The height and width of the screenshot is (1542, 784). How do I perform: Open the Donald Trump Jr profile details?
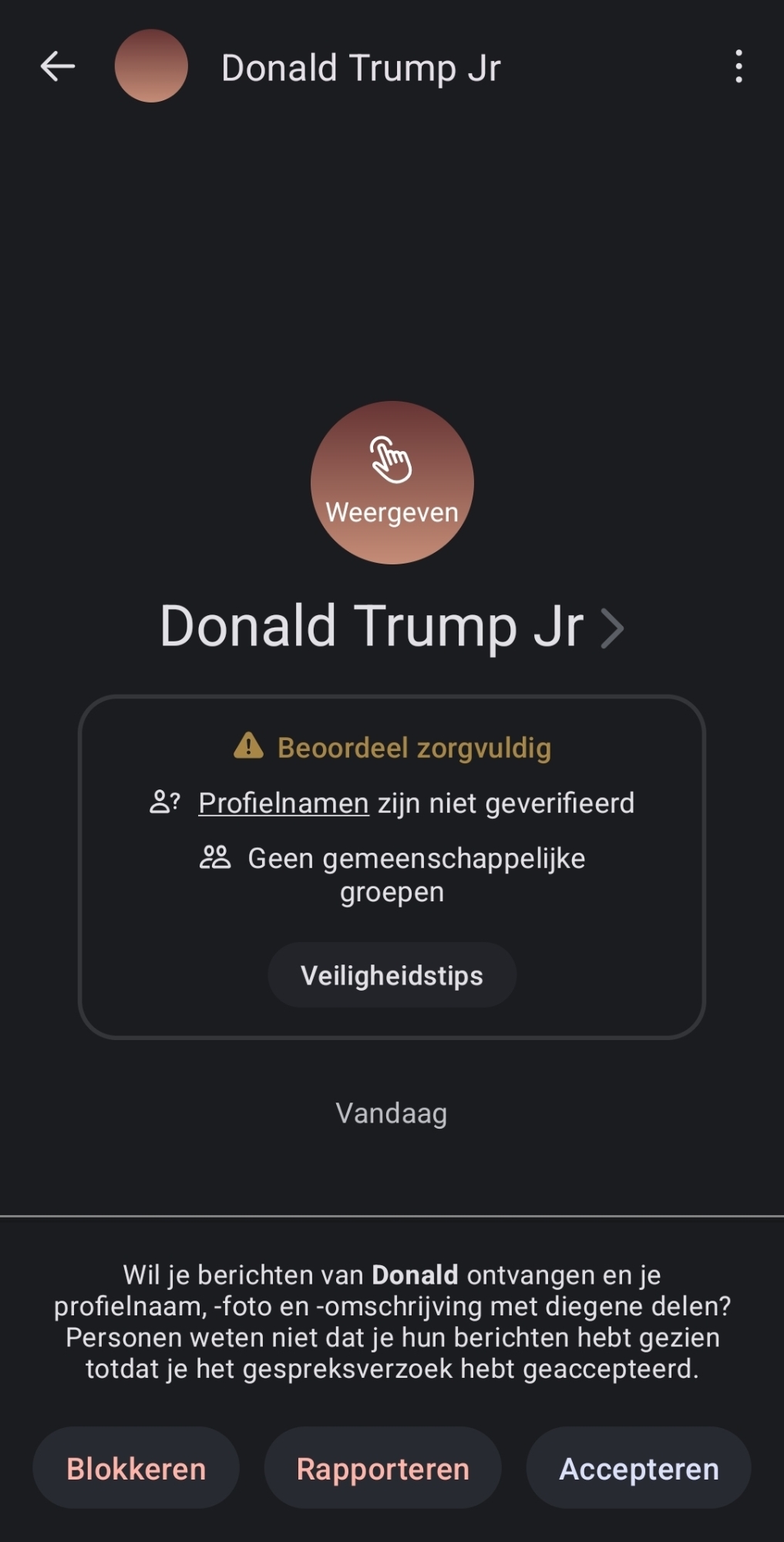(x=392, y=626)
